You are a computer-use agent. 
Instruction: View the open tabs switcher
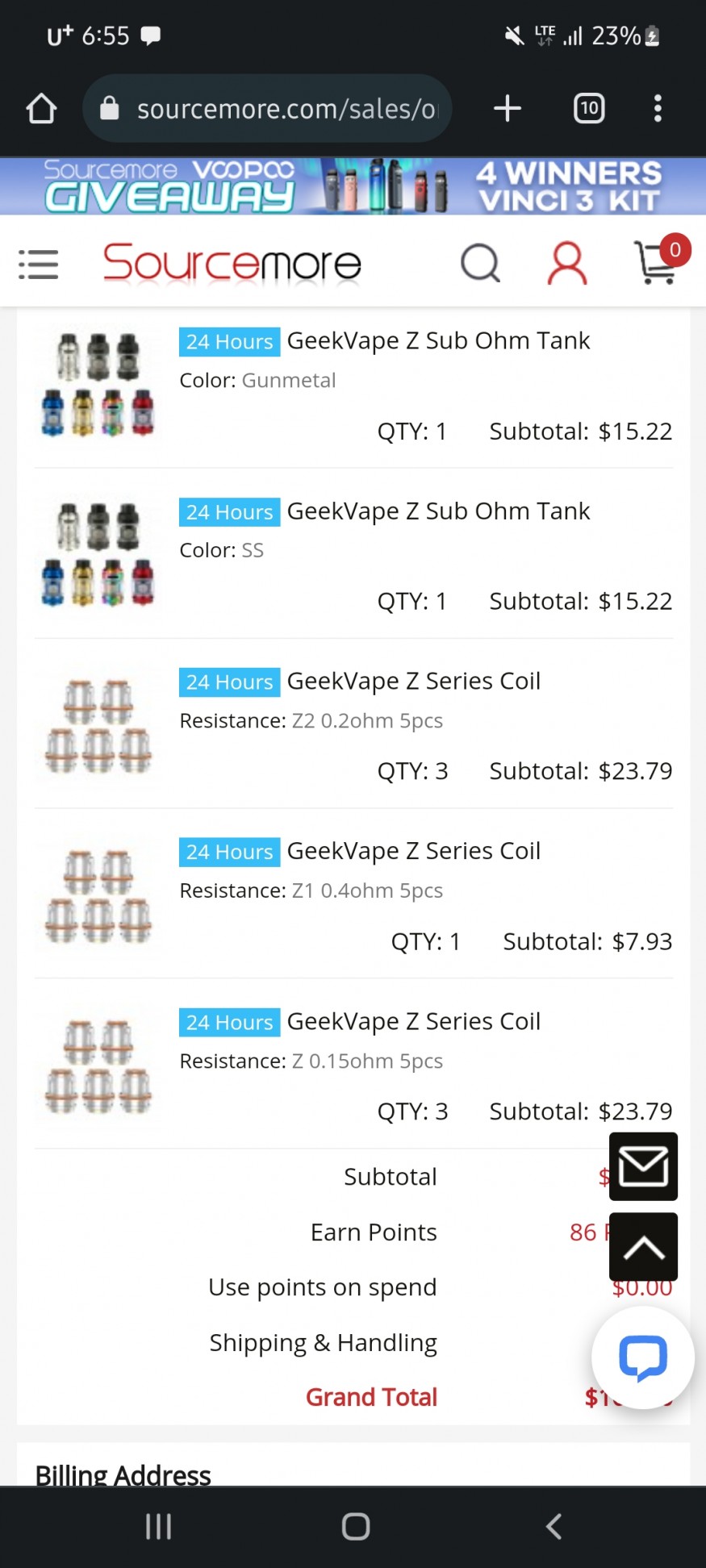click(x=589, y=108)
